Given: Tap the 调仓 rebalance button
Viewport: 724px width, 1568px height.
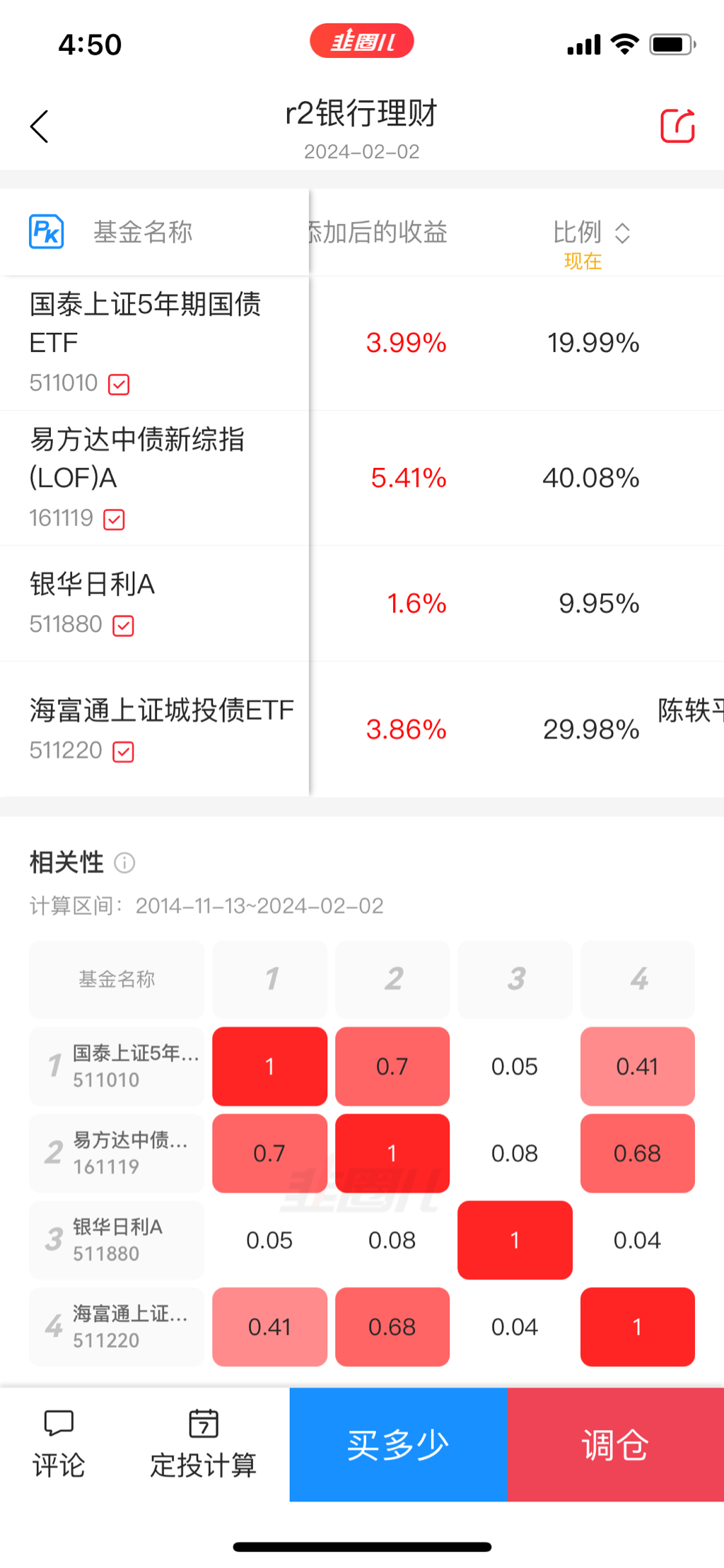Looking at the screenshot, I should 615,1444.
